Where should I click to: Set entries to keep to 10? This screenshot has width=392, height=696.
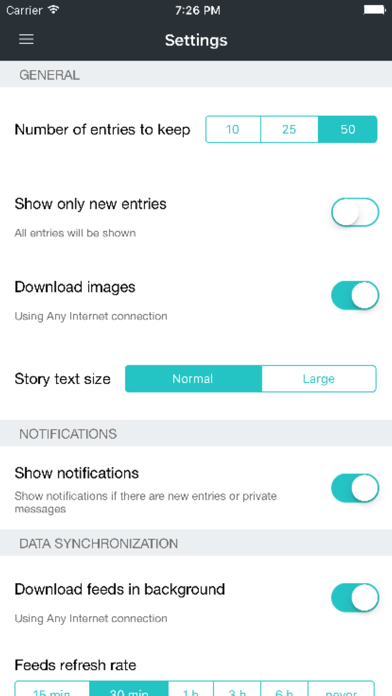(x=233, y=129)
